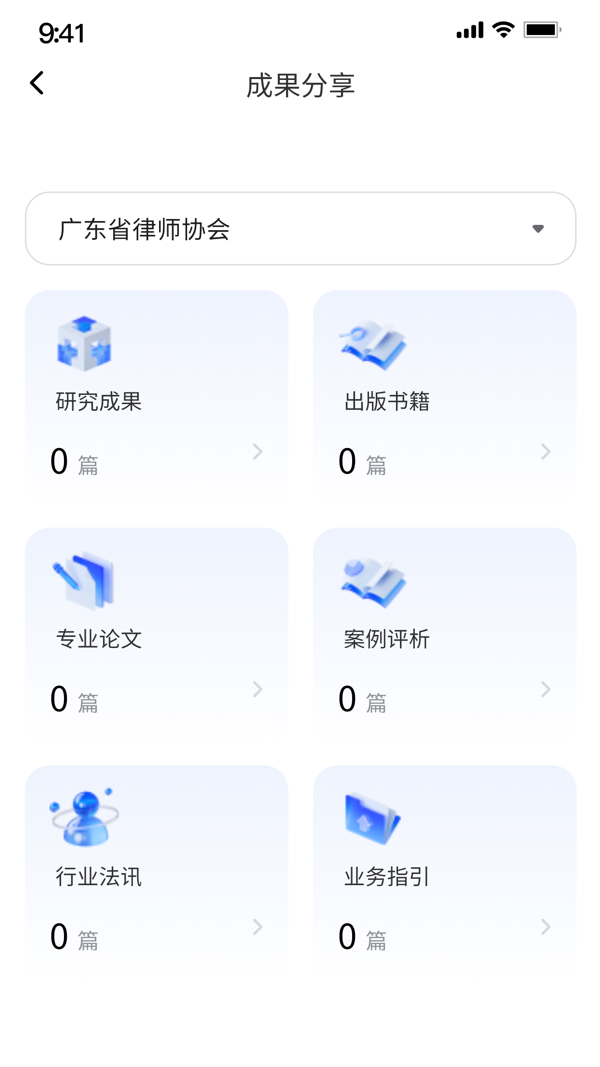
Task: Select the 案例评析 card
Action: 444,632
